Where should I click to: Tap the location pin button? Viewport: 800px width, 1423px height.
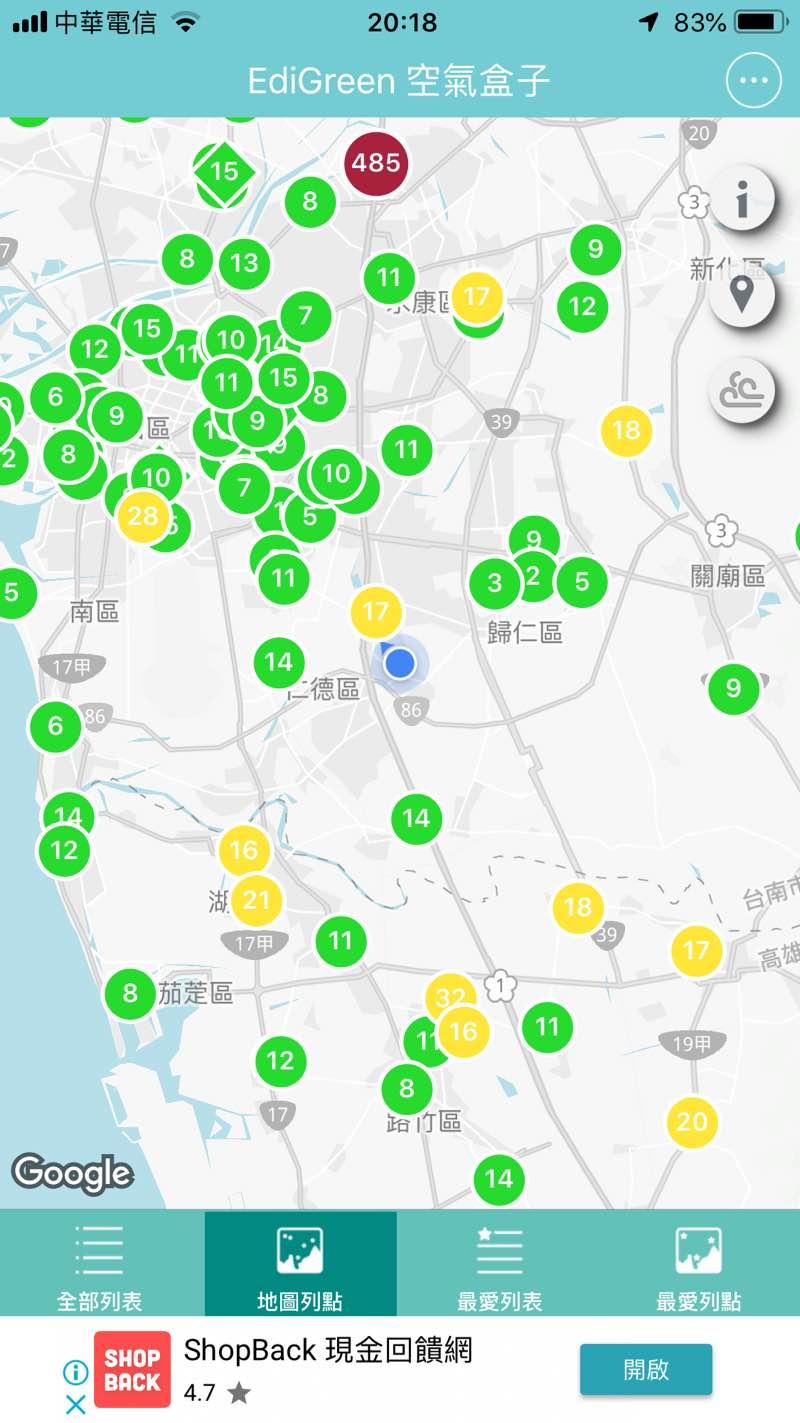point(741,295)
